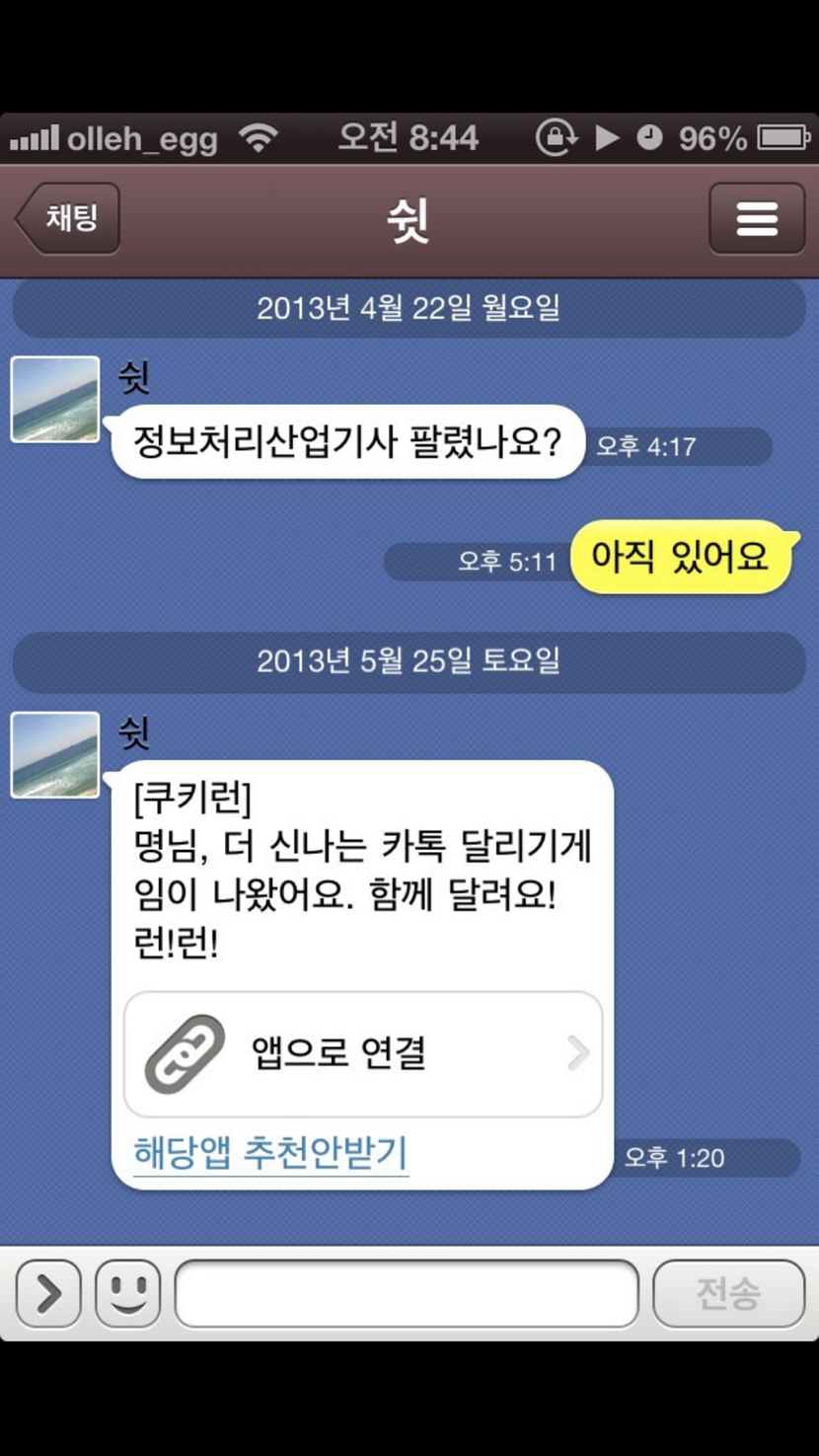Open 쉿's profile photo beside 쿠키런 message
The image size is (819, 1456).
click(x=55, y=754)
